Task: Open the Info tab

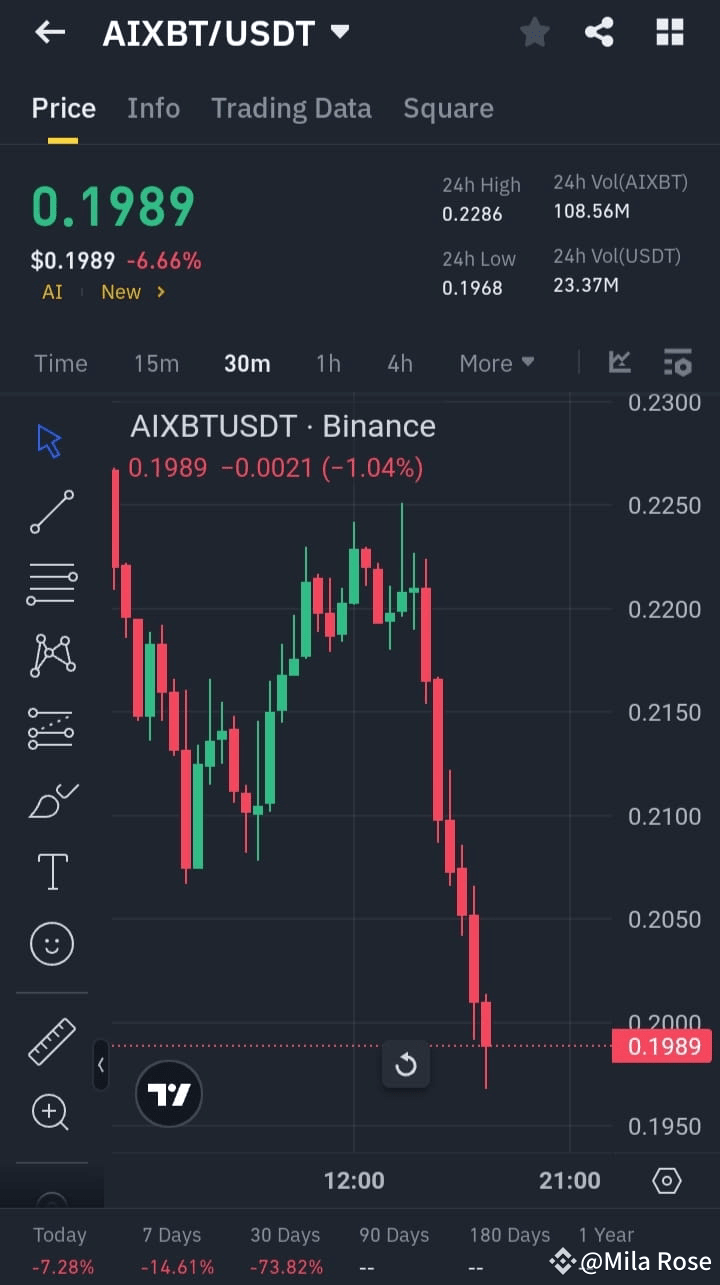Action: pyautogui.click(x=153, y=108)
